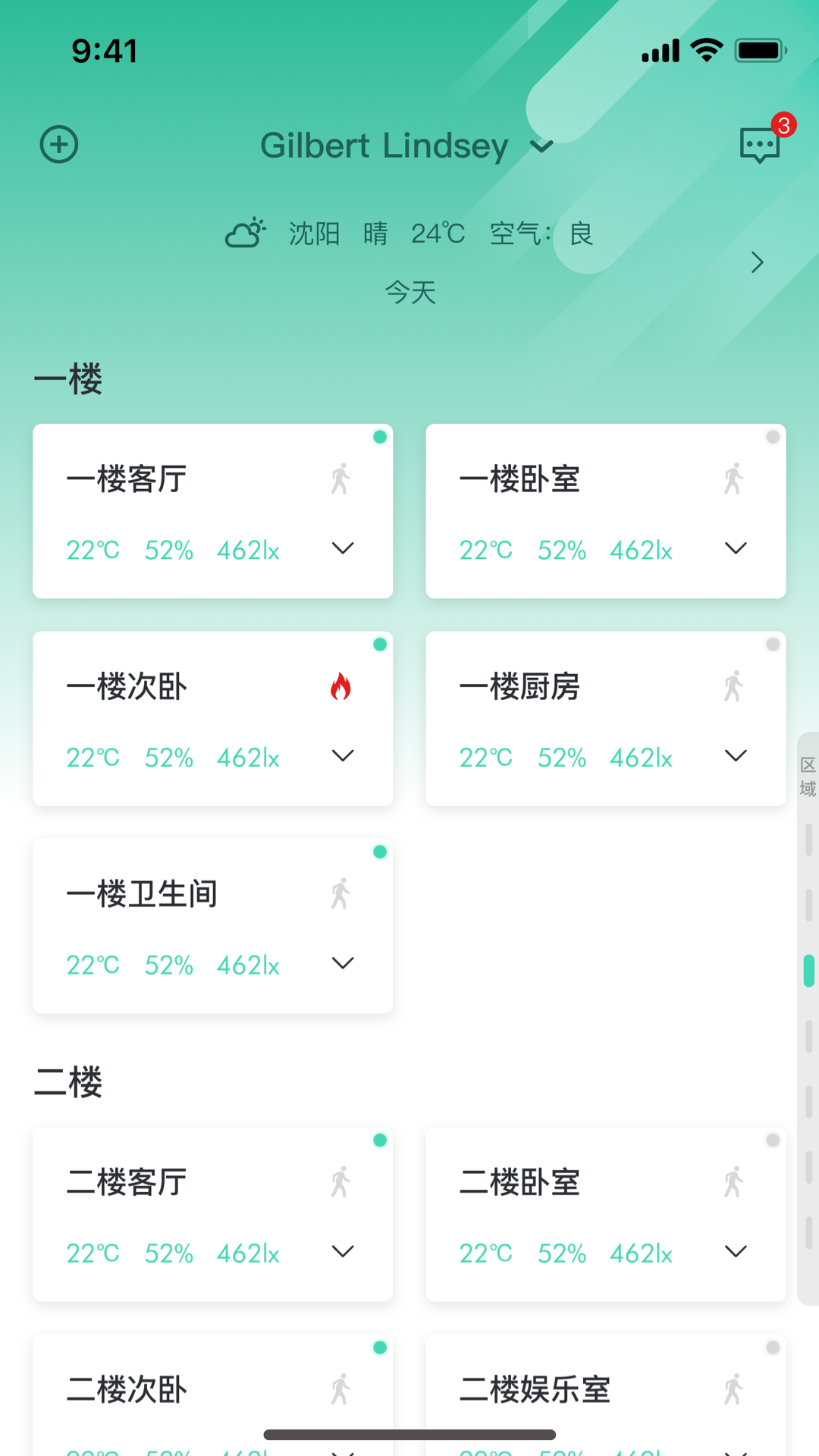Viewport: 819px width, 1456px height.
Task: Expand the 二楼卧室 card chevron
Action: tap(736, 1251)
